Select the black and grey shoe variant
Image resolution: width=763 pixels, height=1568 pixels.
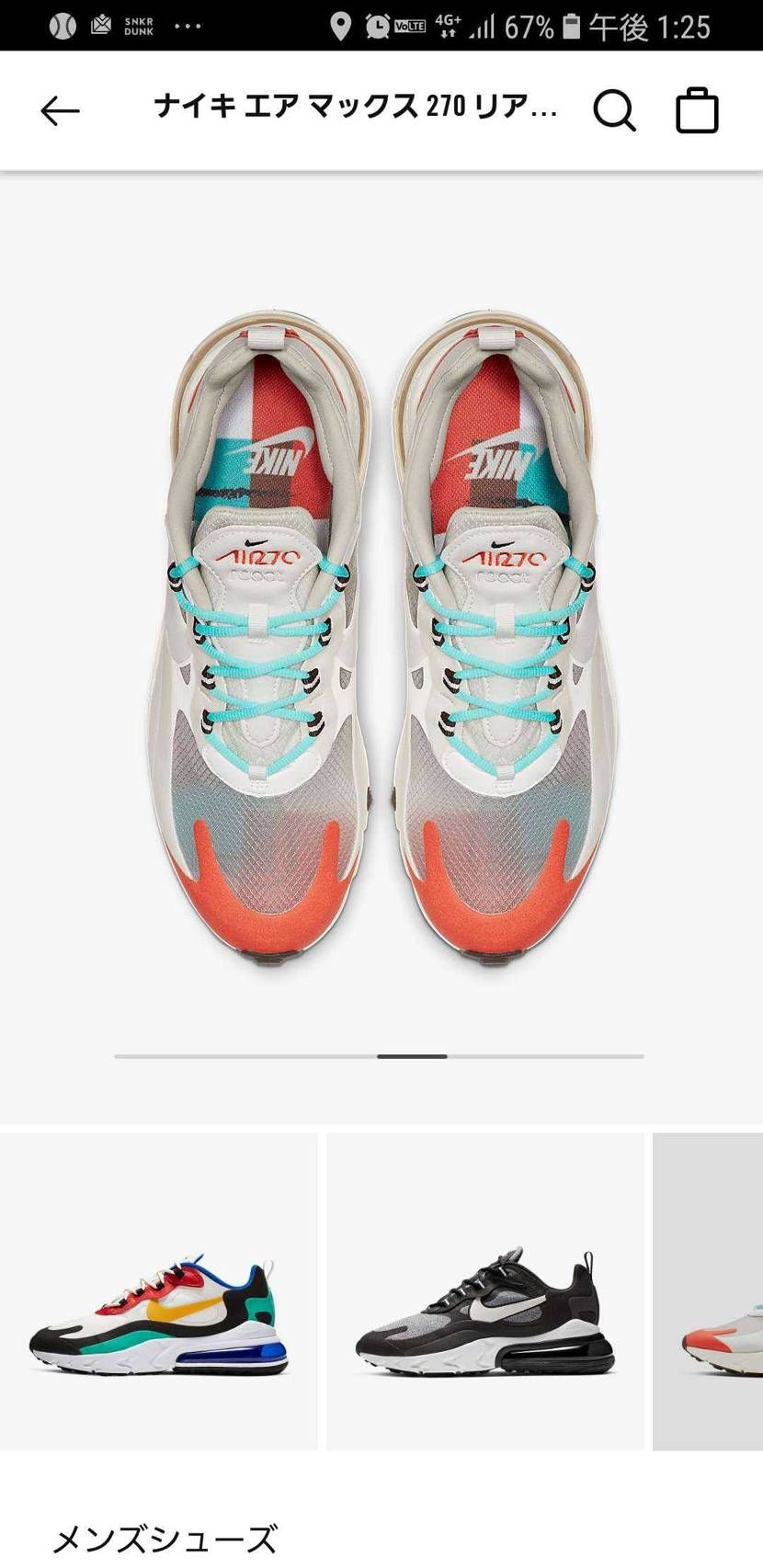point(485,1291)
